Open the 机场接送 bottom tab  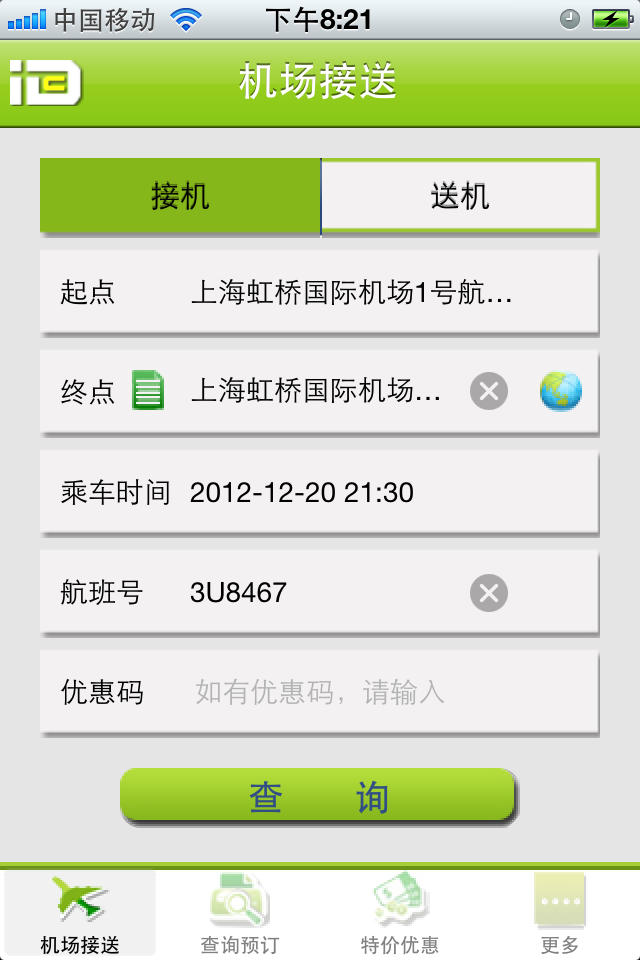(80, 914)
